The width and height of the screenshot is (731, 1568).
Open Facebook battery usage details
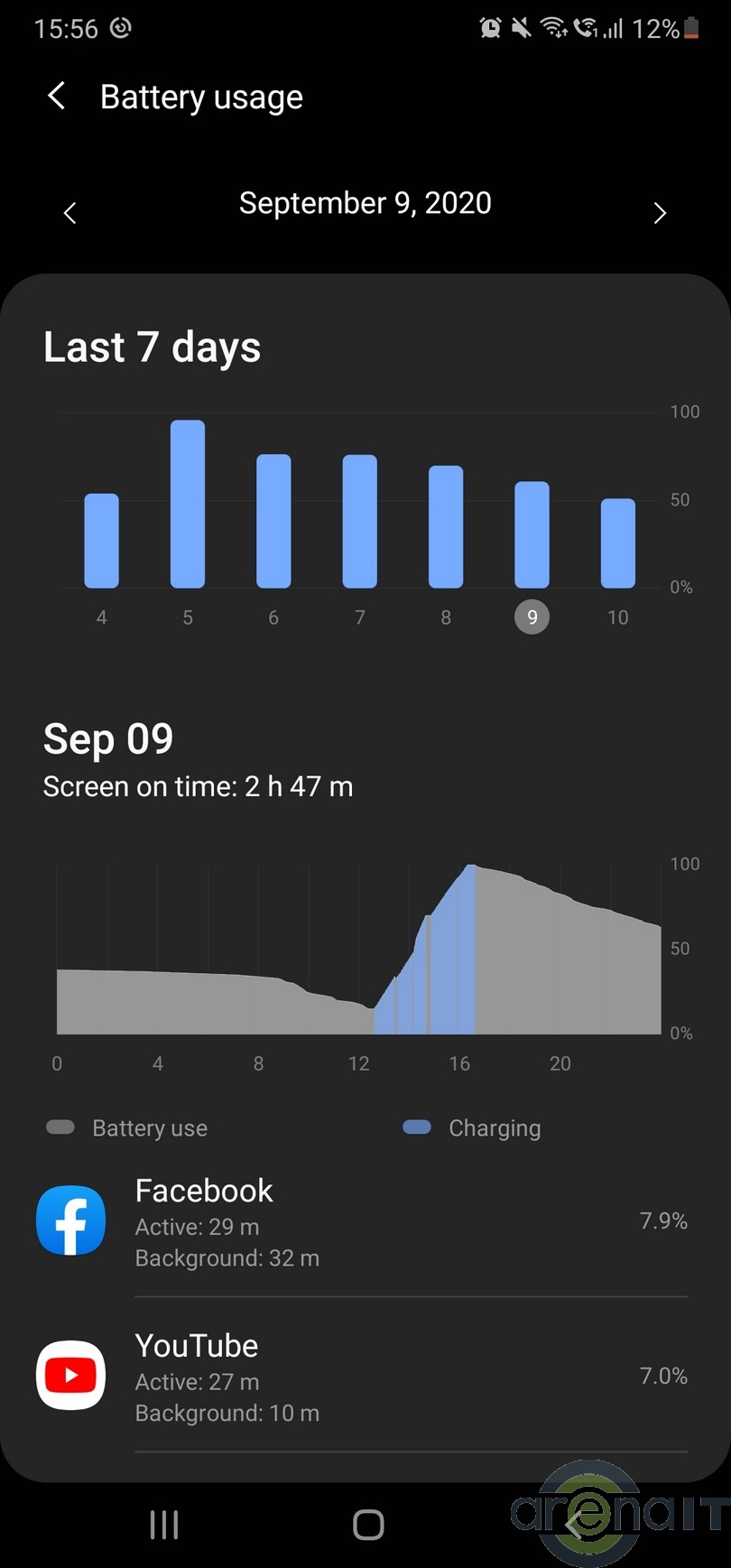pos(361,1221)
